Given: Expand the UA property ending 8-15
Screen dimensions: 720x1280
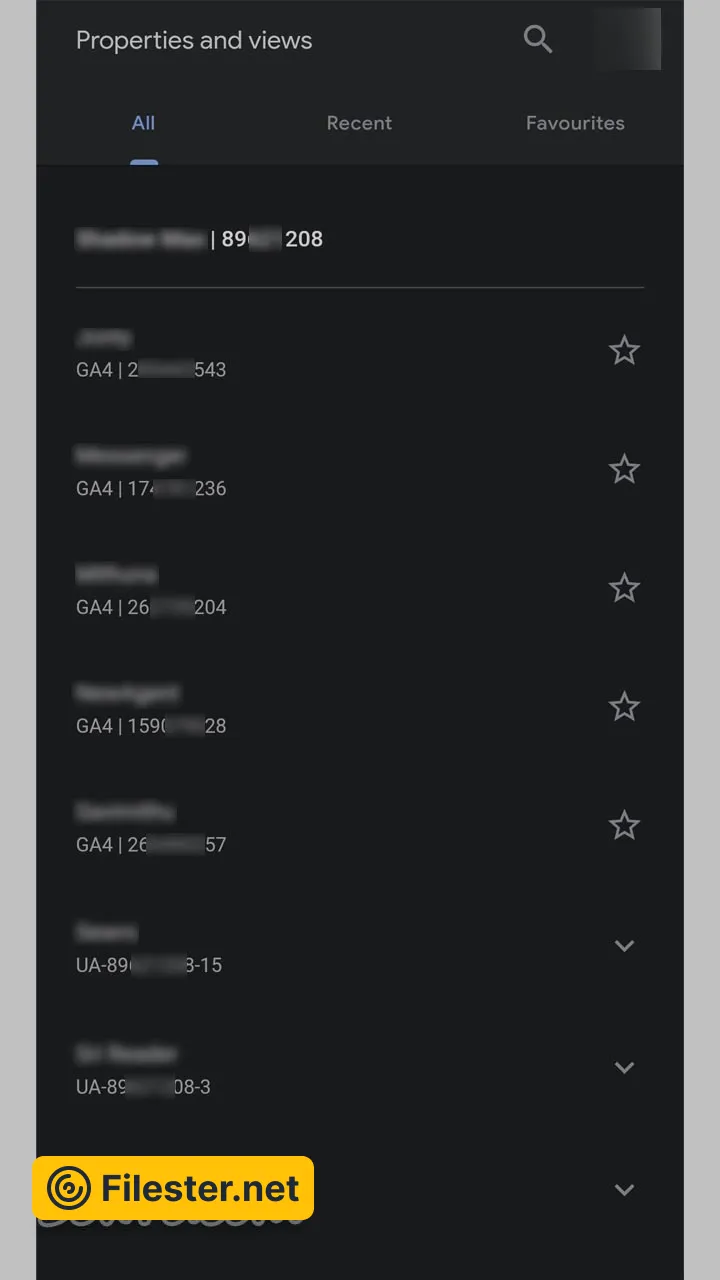Looking at the screenshot, I should click(624, 946).
